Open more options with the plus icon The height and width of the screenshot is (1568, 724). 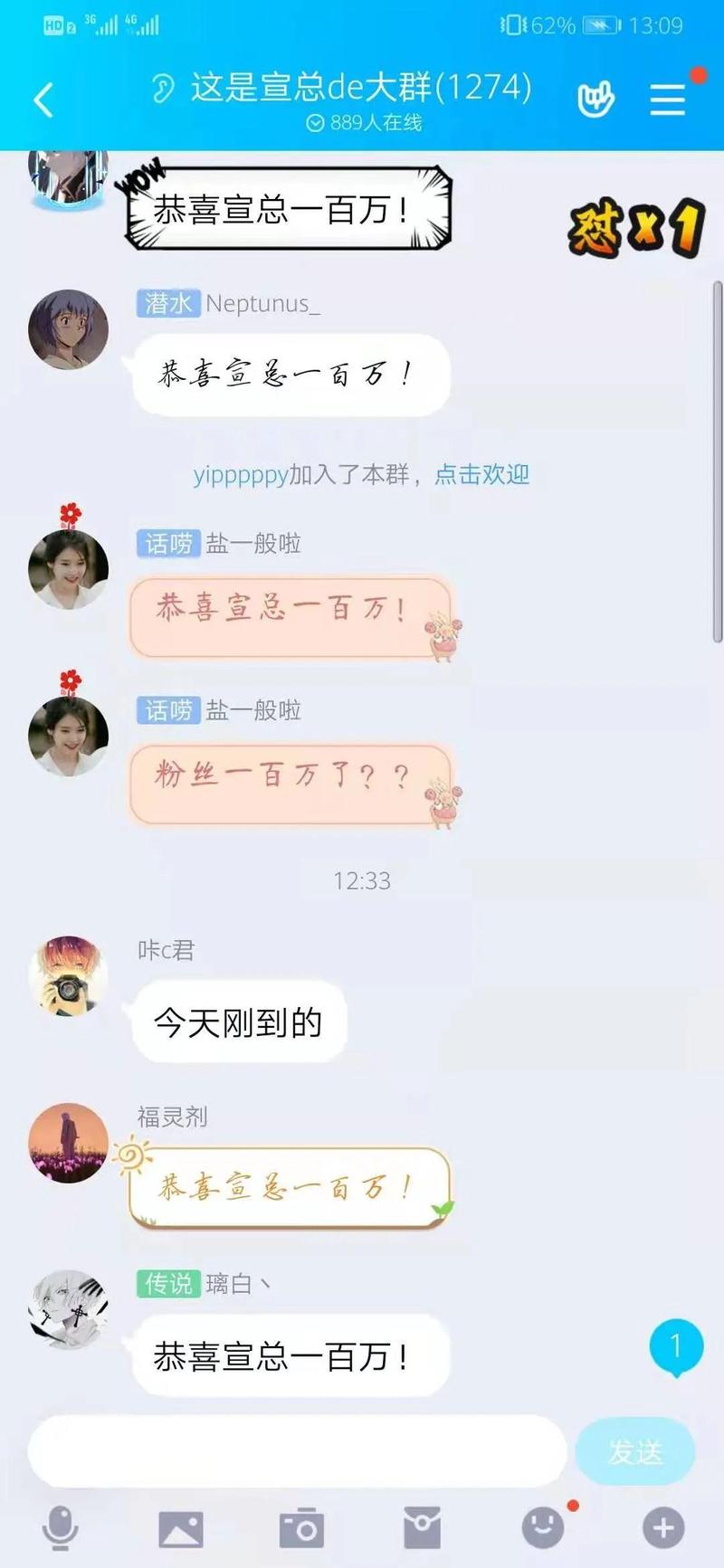[663, 1529]
